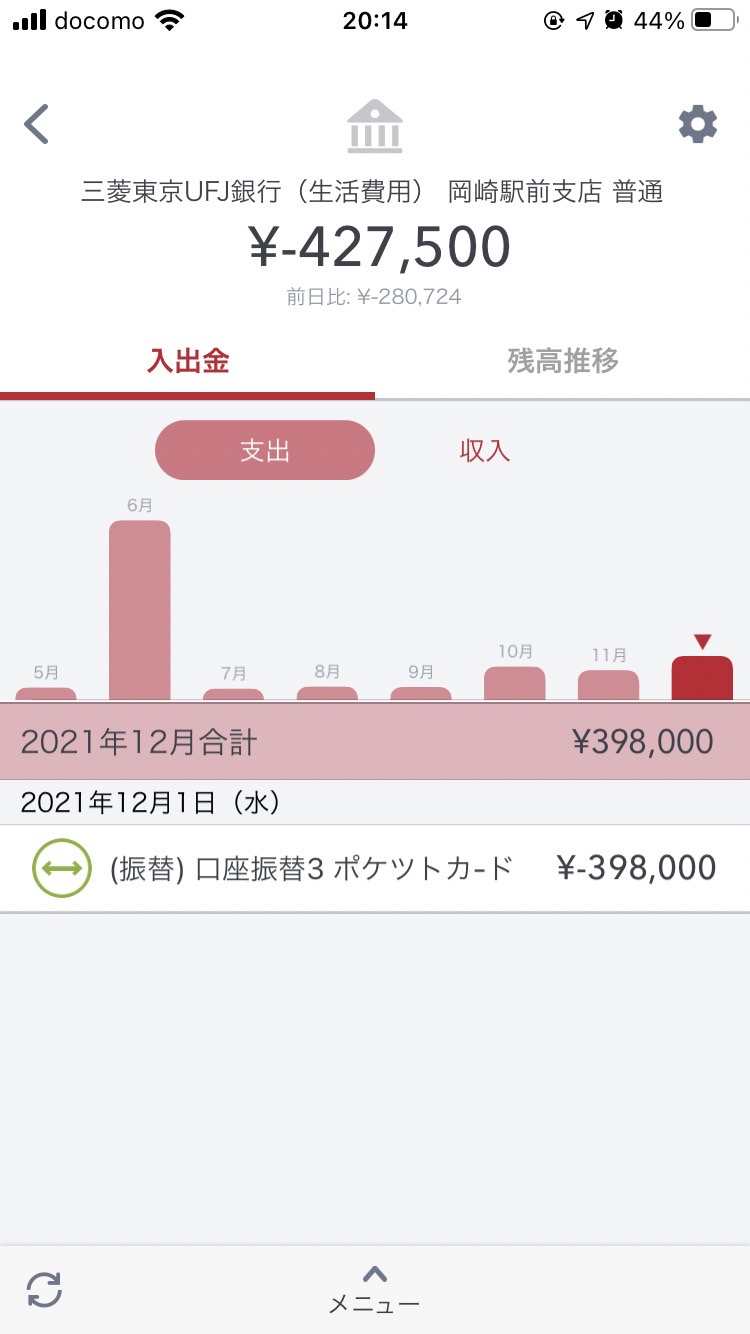750x1334 pixels.
Task: Open account settings gear icon
Action: pyautogui.click(x=698, y=124)
